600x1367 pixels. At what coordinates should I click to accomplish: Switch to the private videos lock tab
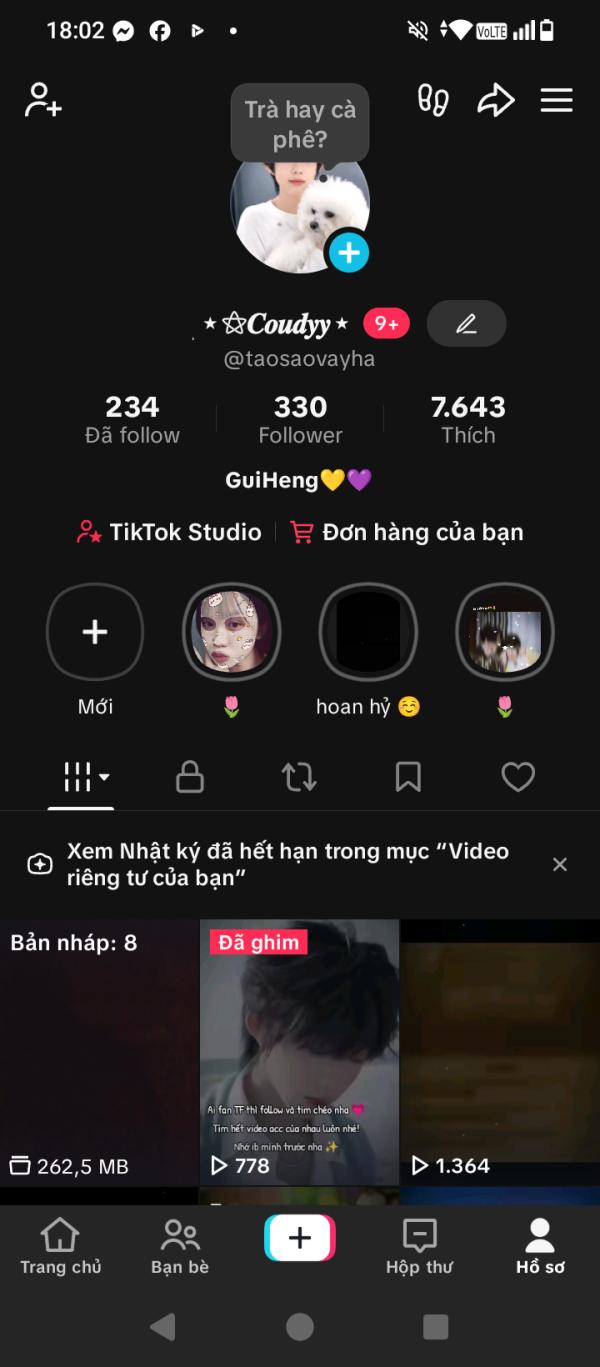pos(190,777)
